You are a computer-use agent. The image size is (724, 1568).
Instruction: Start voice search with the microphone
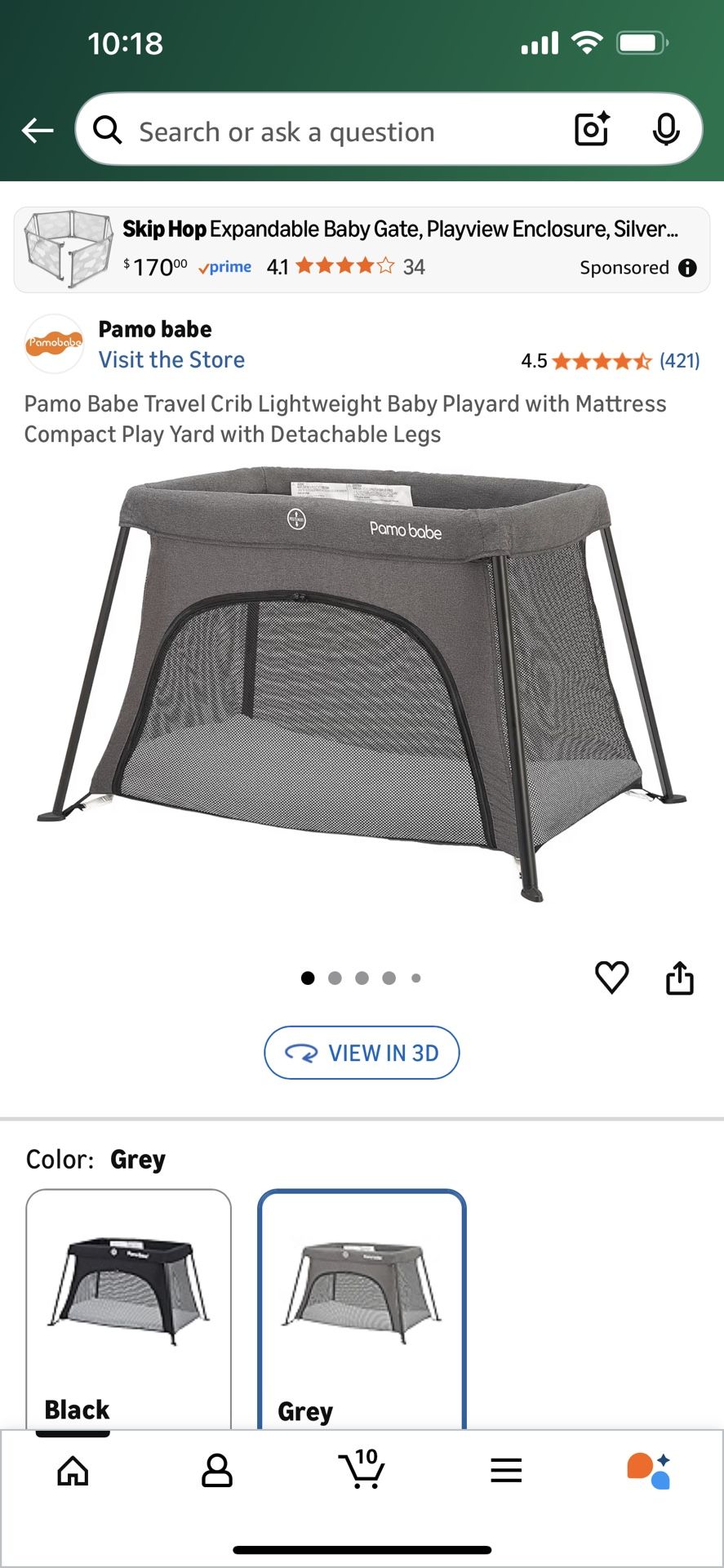tap(666, 129)
